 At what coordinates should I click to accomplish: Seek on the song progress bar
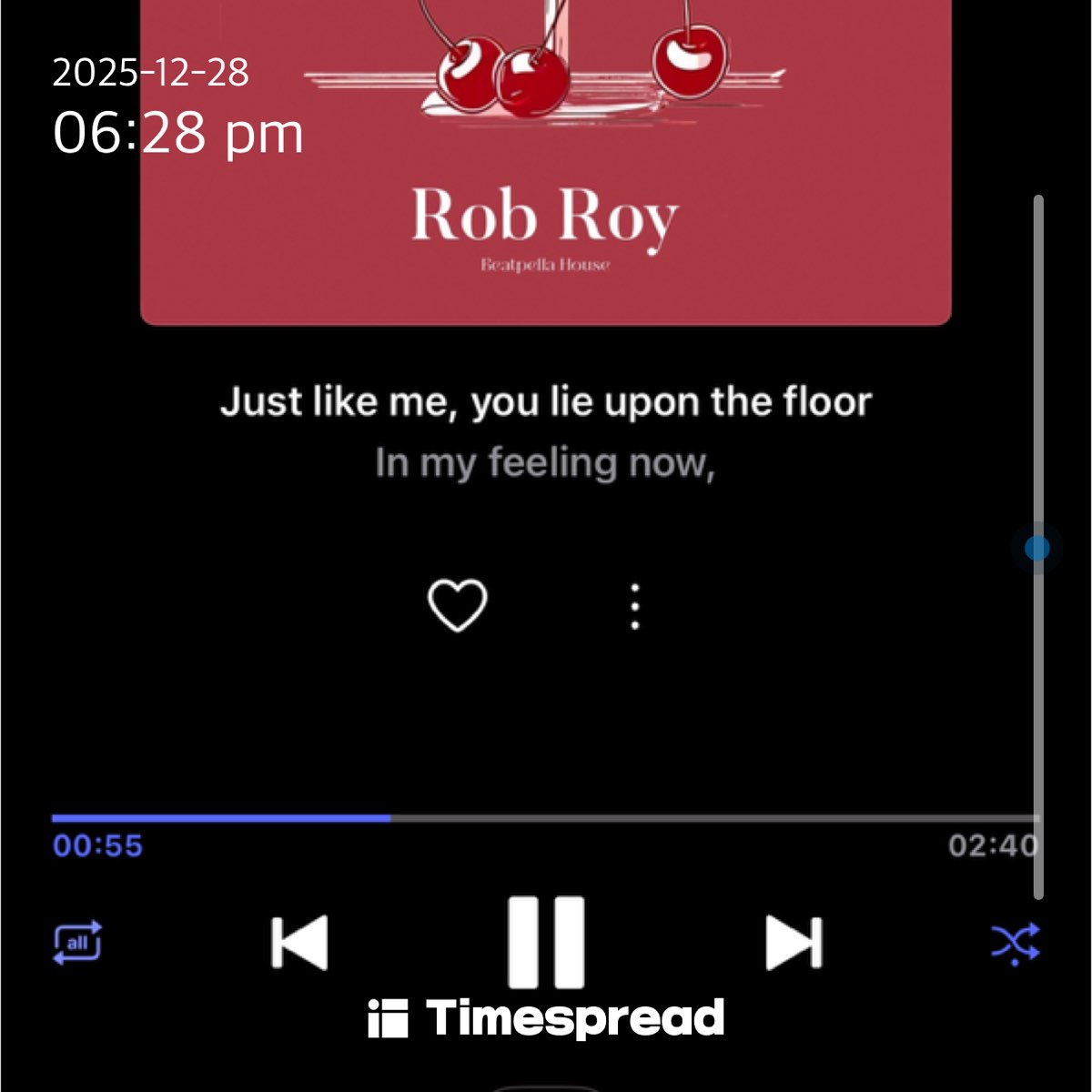click(x=546, y=818)
